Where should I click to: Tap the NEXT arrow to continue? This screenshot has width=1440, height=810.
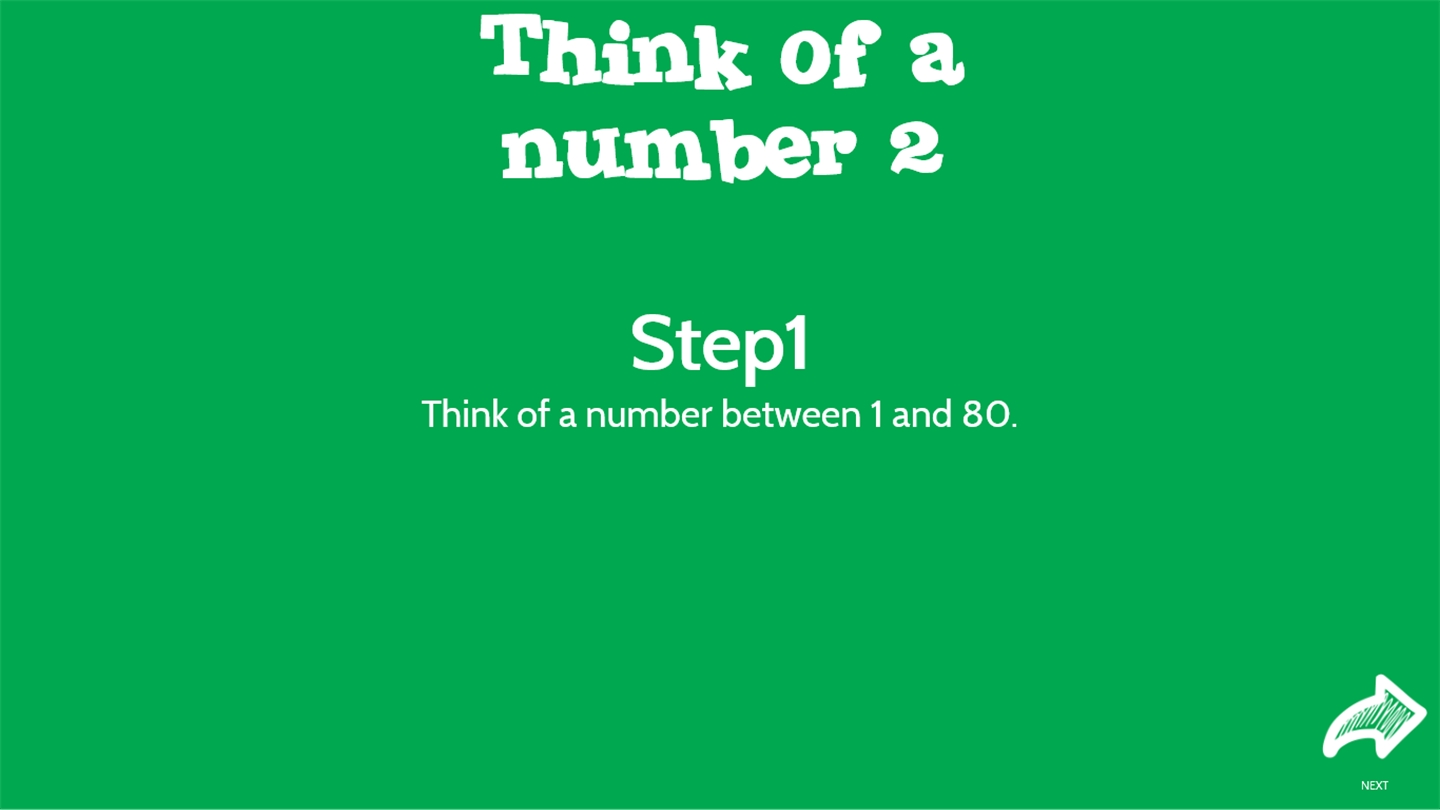[1374, 720]
